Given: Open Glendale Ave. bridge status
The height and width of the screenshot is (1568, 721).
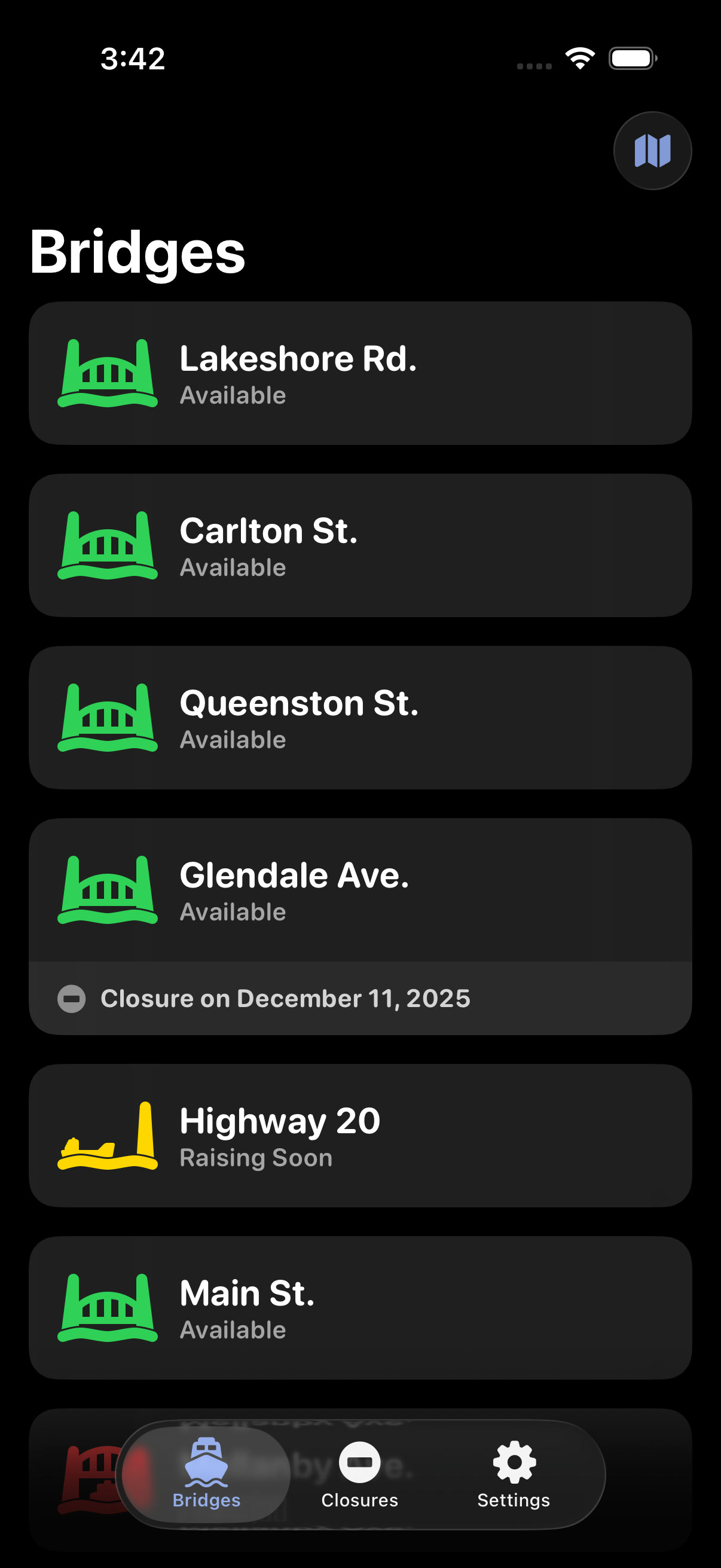Looking at the screenshot, I should [x=360, y=890].
